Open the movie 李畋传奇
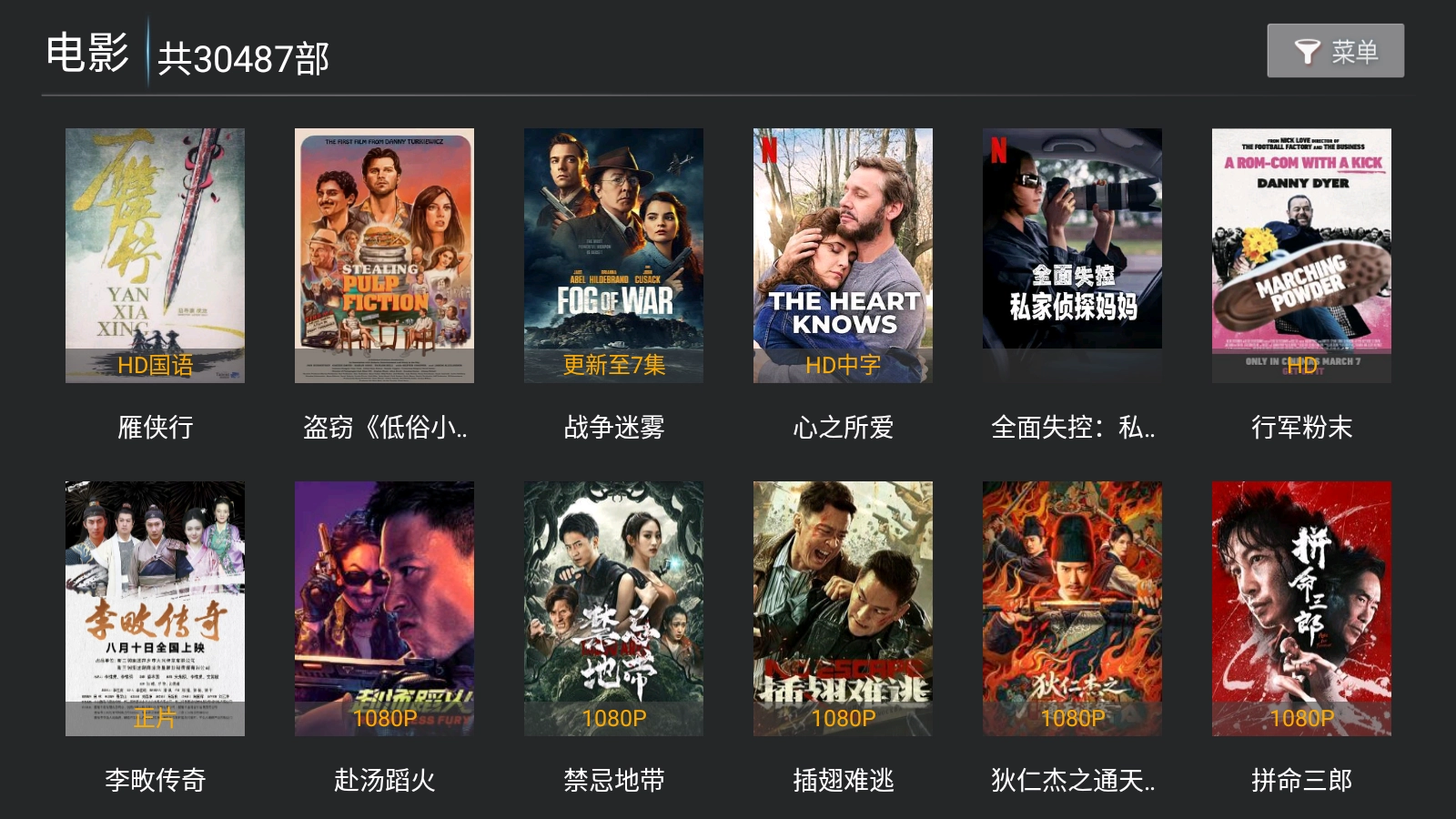1456x819 pixels. tap(155, 609)
